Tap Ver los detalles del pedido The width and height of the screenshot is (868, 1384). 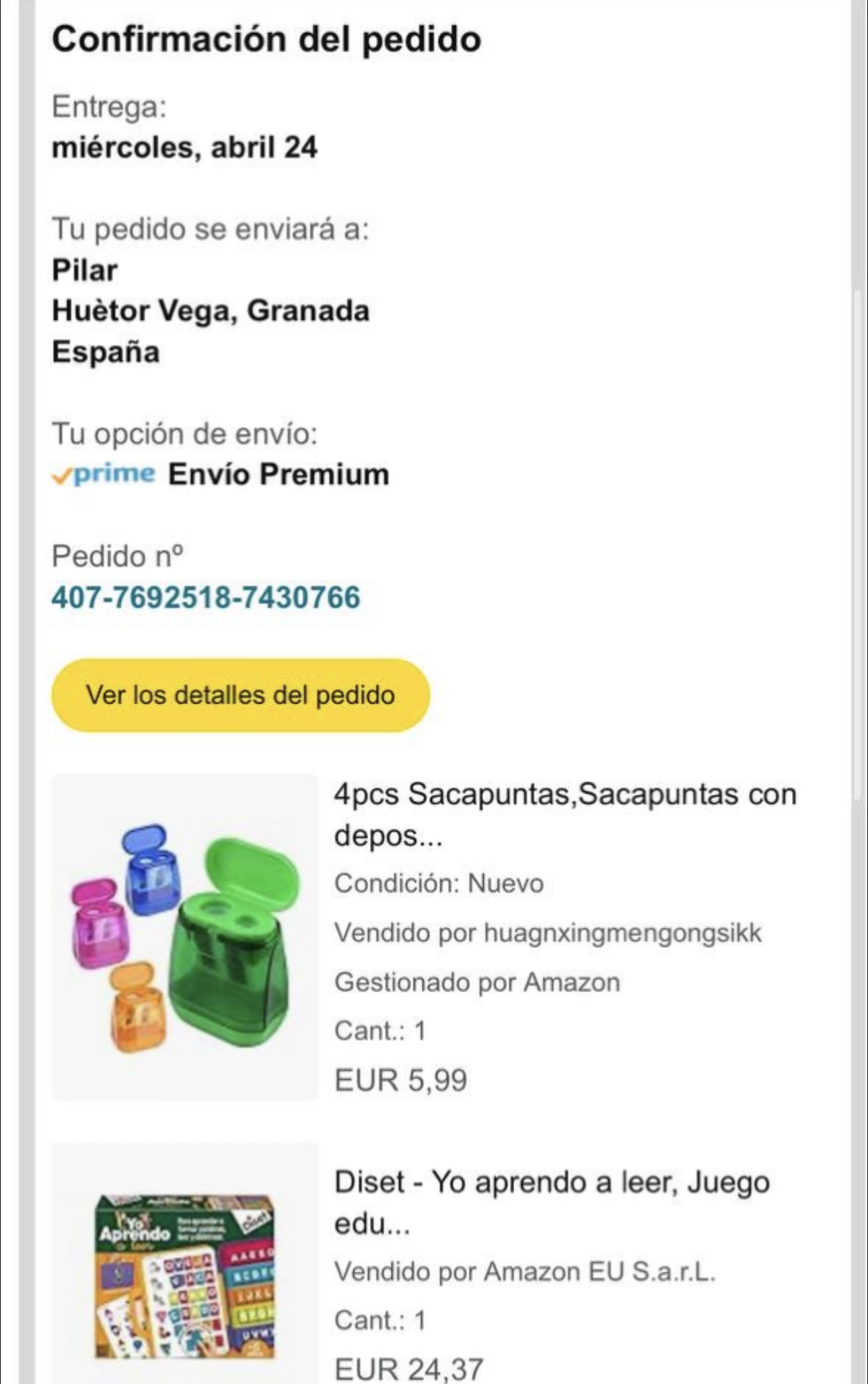click(x=240, y=695)
